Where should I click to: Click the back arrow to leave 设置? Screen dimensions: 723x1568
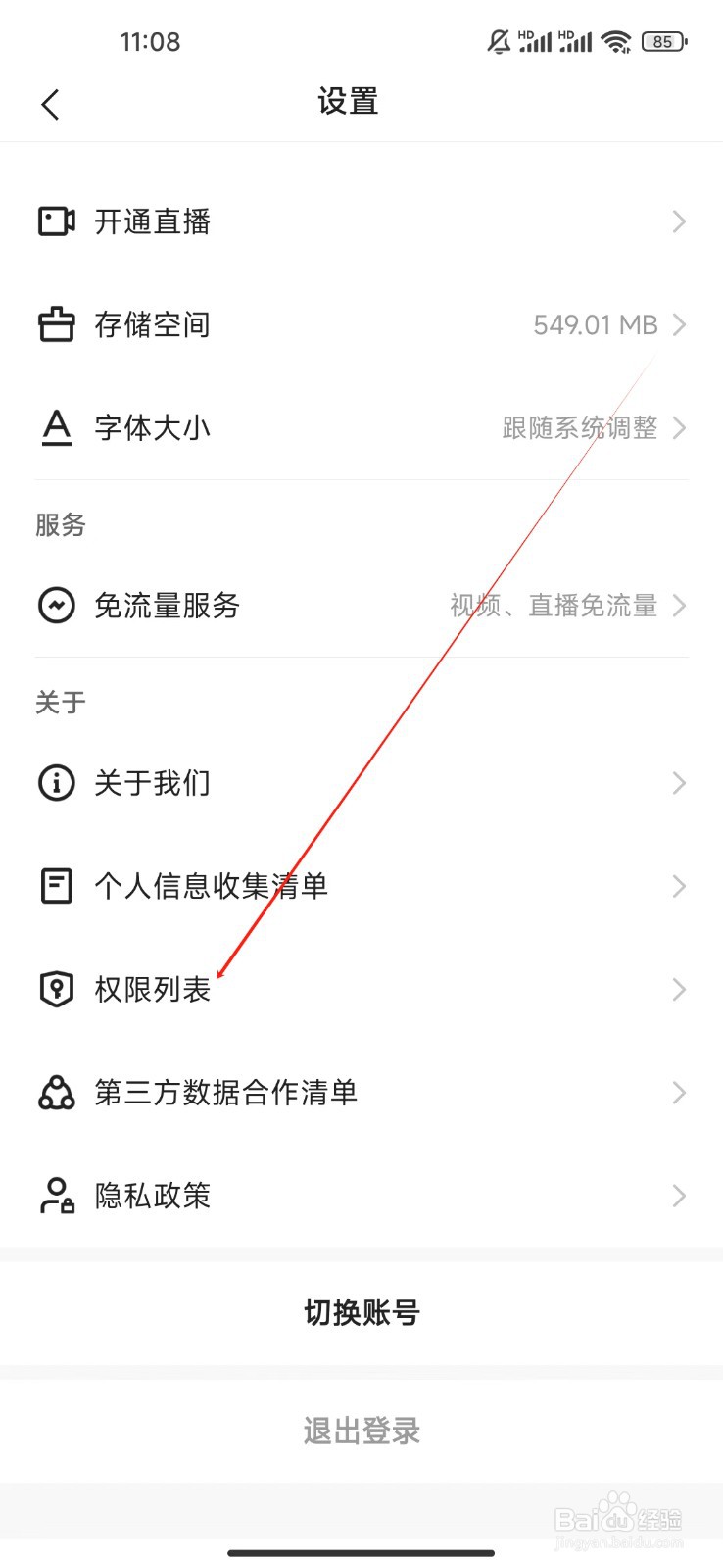(x=50, y=103)
